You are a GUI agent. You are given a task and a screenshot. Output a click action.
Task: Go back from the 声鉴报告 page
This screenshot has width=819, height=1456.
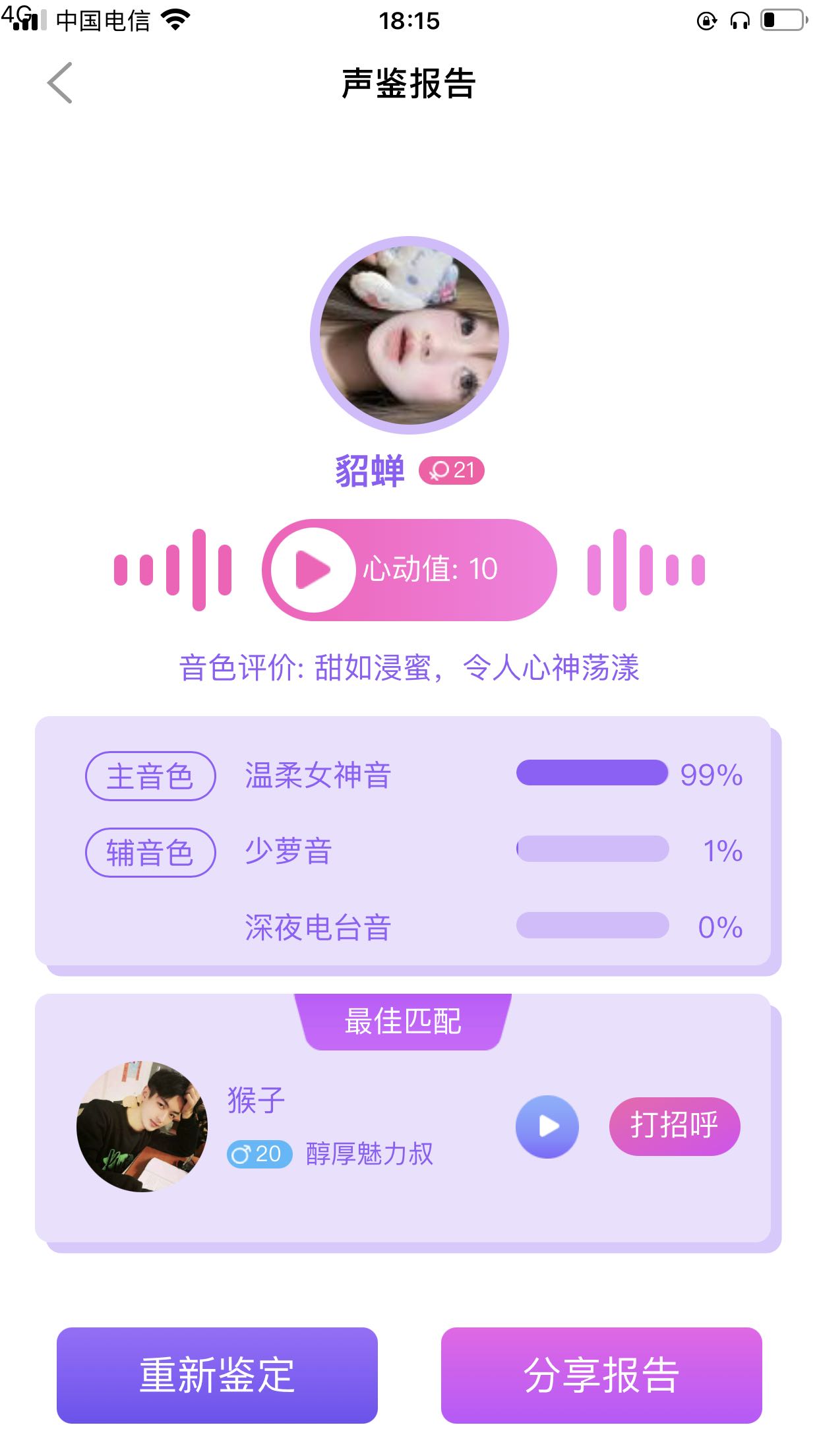60,83
